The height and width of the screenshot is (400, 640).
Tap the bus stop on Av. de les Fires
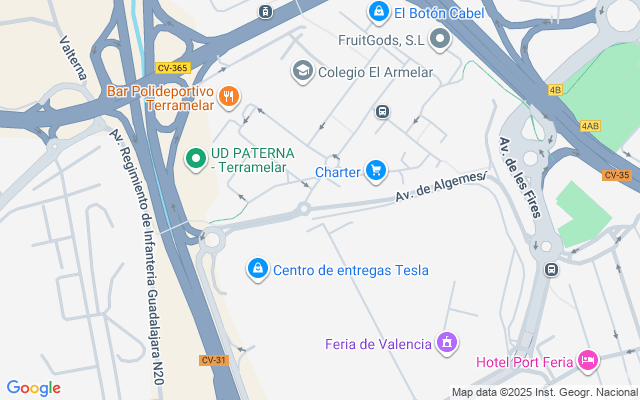pyautogui.click(x=551, y=270)
